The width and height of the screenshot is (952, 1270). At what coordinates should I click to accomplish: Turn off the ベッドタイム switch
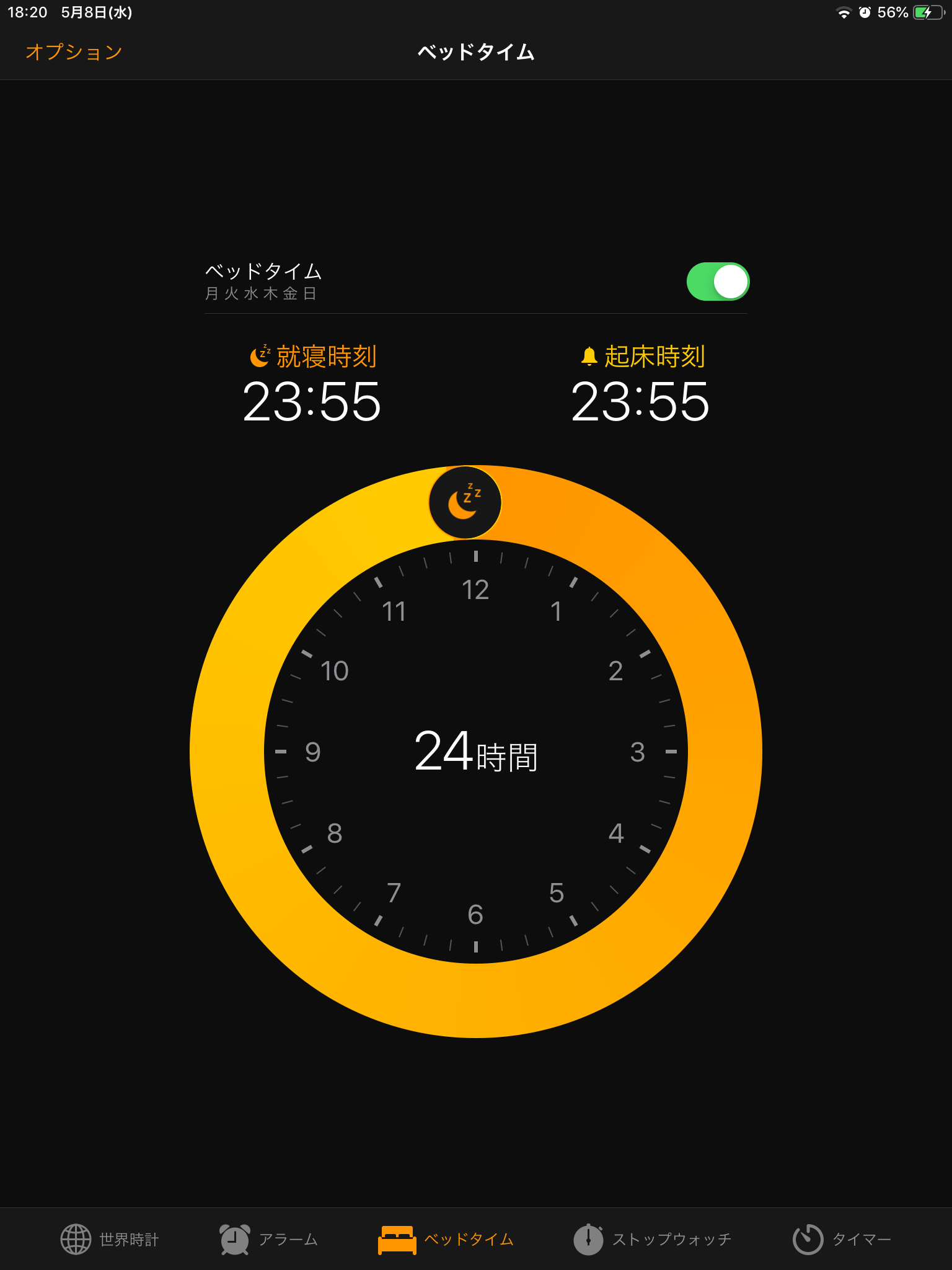coord(717,282)
